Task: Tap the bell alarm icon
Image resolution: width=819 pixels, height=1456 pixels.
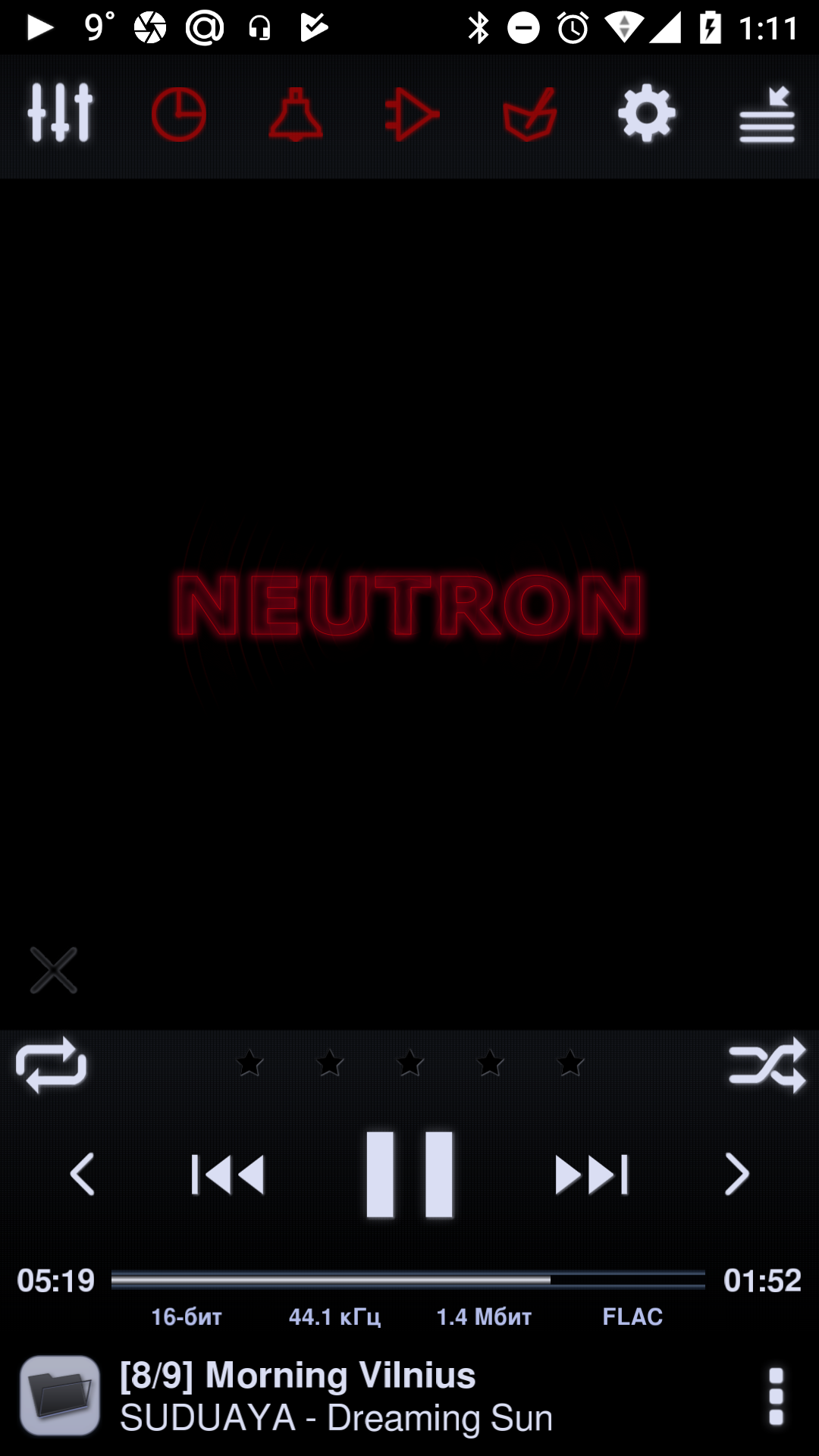Action: pos(296,115)
